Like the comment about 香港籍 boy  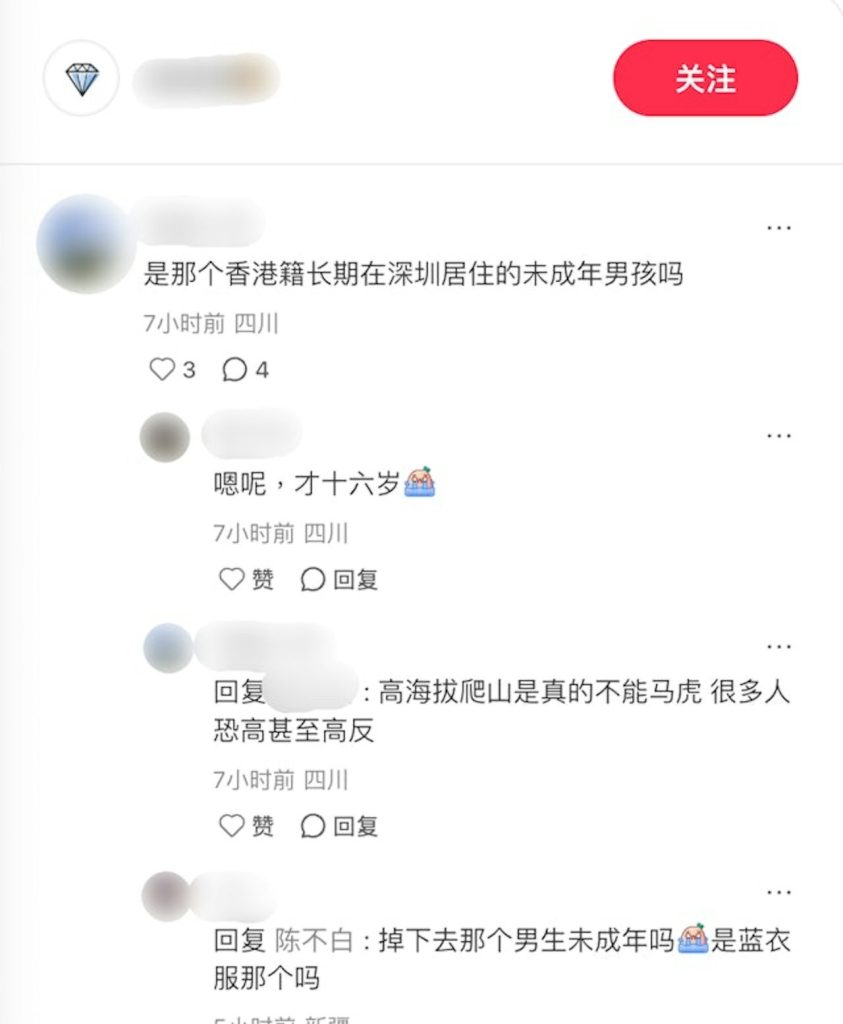[x=163, y=370]
